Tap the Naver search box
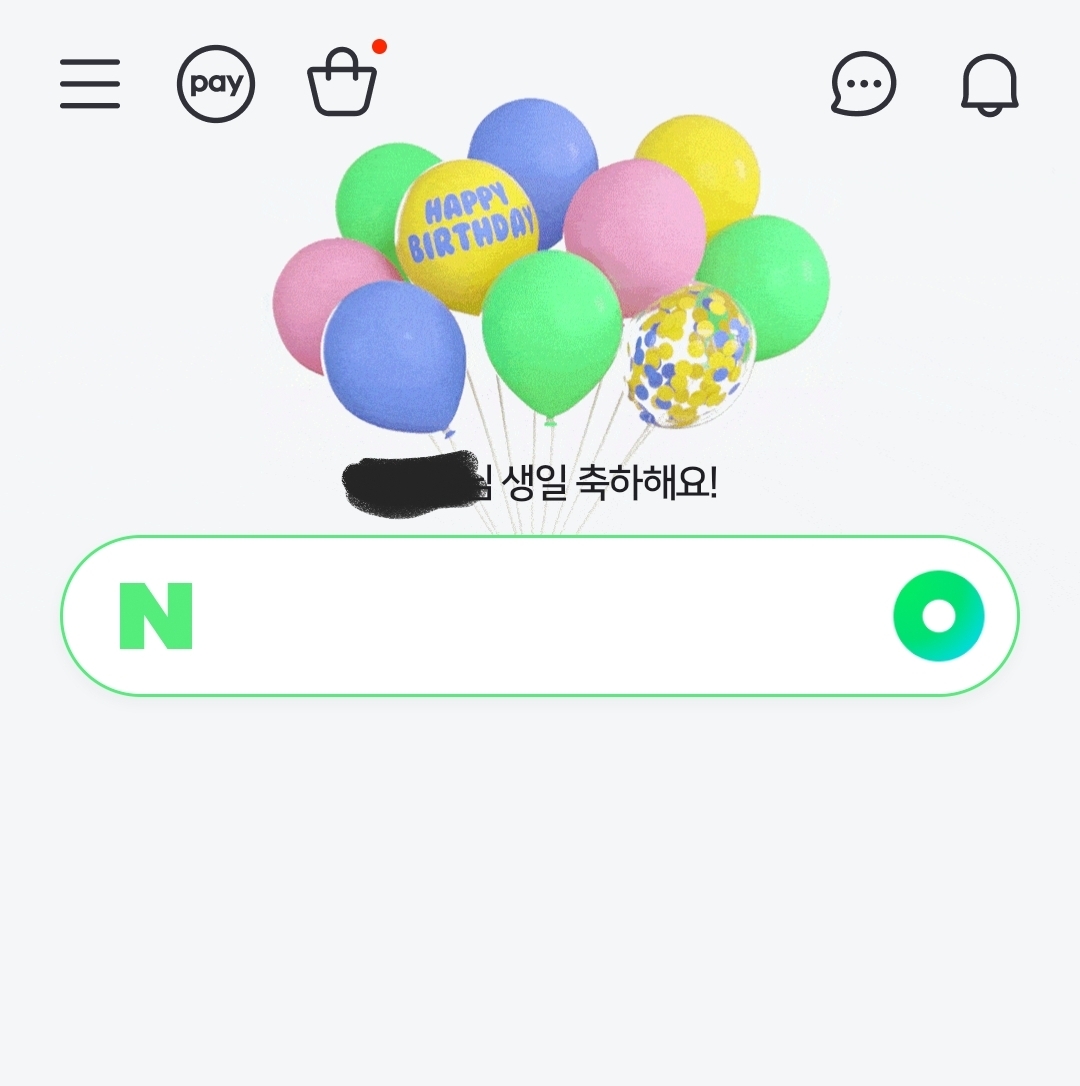Screen dimensions: 1080x1086 (540, 616)
